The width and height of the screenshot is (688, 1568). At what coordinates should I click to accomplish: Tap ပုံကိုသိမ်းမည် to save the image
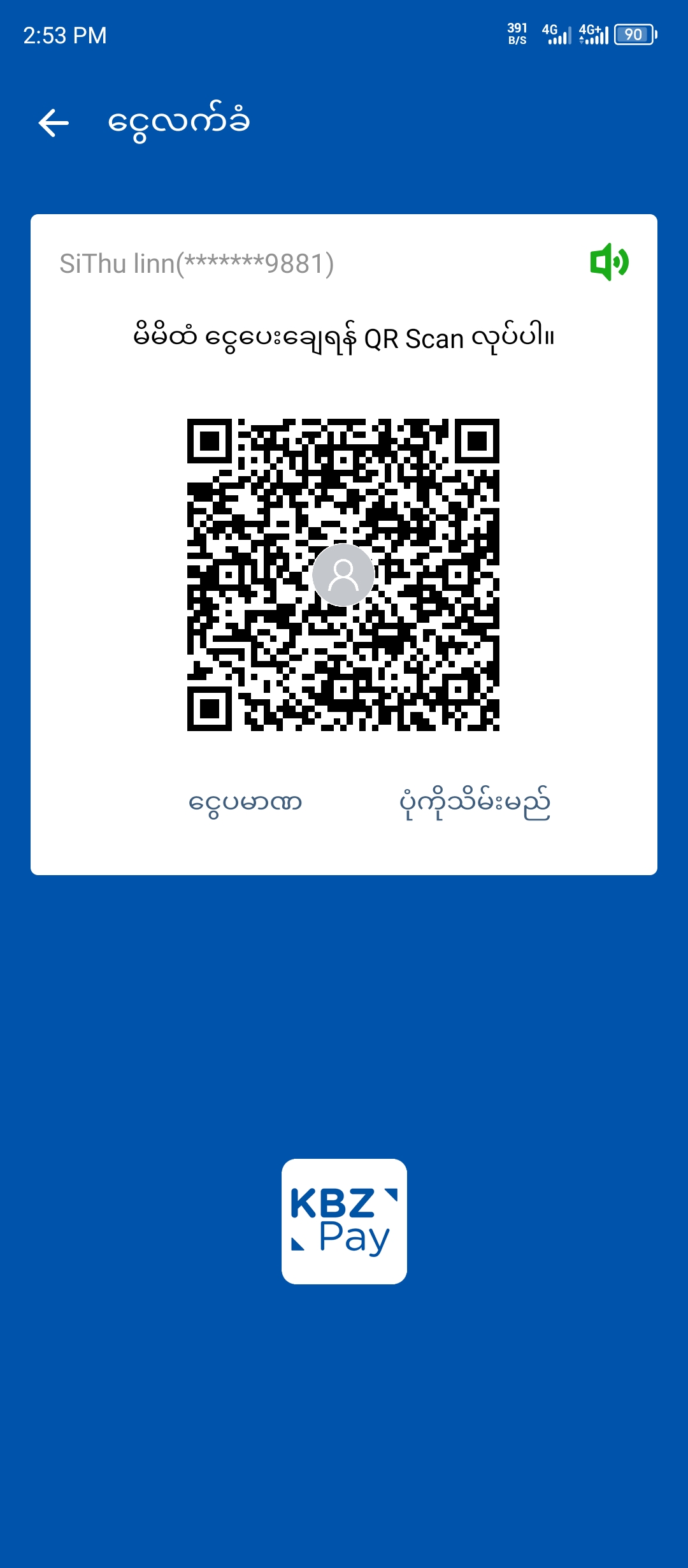click(x=475, y=802)
